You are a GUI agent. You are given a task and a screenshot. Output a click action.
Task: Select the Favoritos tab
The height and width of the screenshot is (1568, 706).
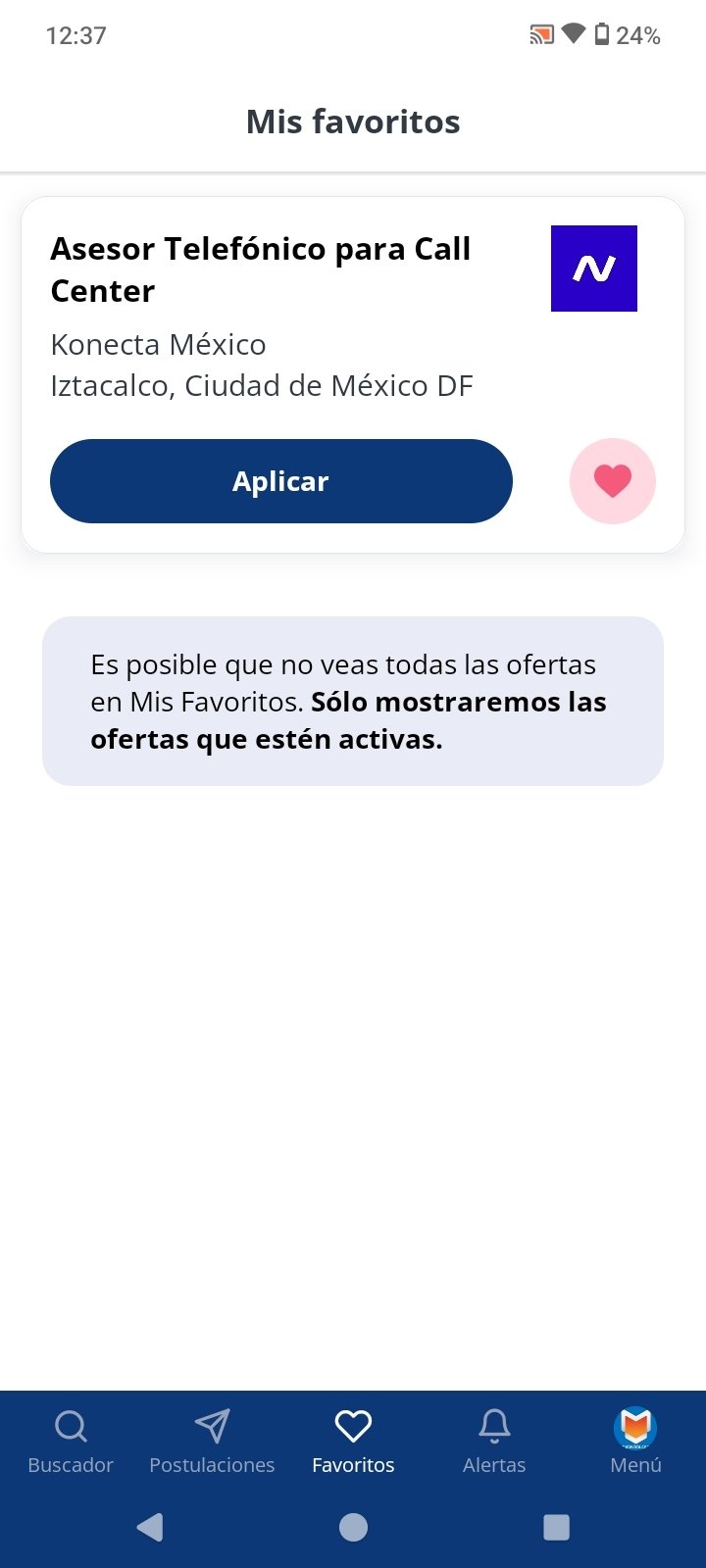click(353, 1442)
